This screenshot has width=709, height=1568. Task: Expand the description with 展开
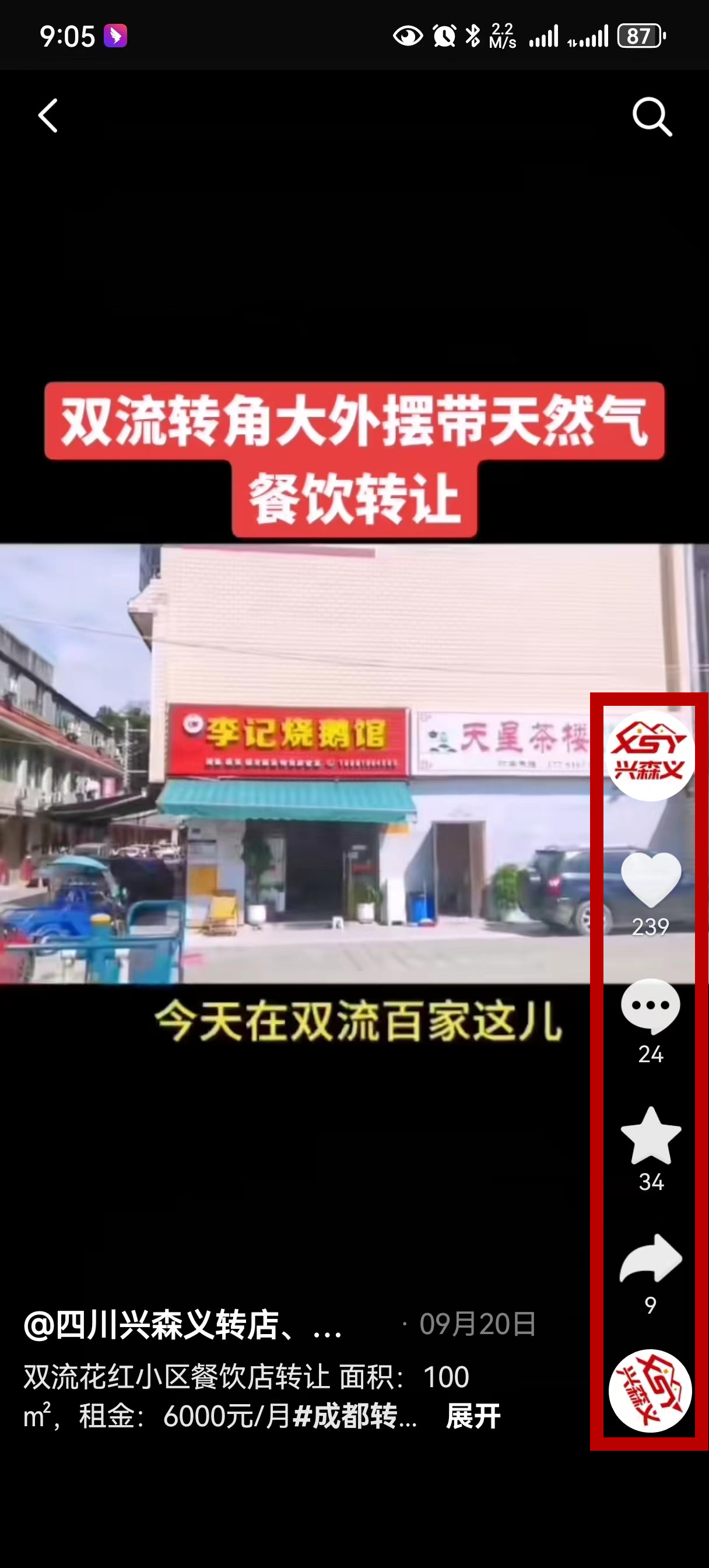(473, 1416)
